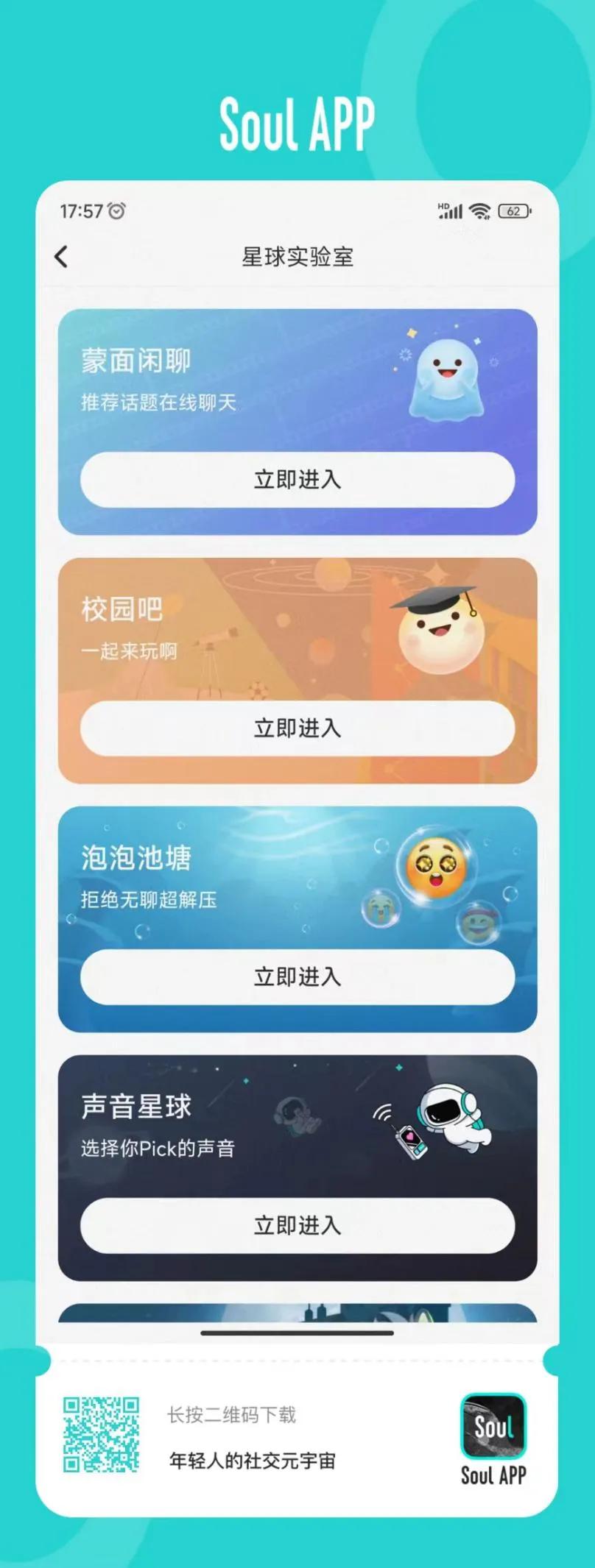Image resolution: width=595 pixels, height=1568 pixels.
Task: Go back using the left chevron arrow
Action: coord(61,257)
